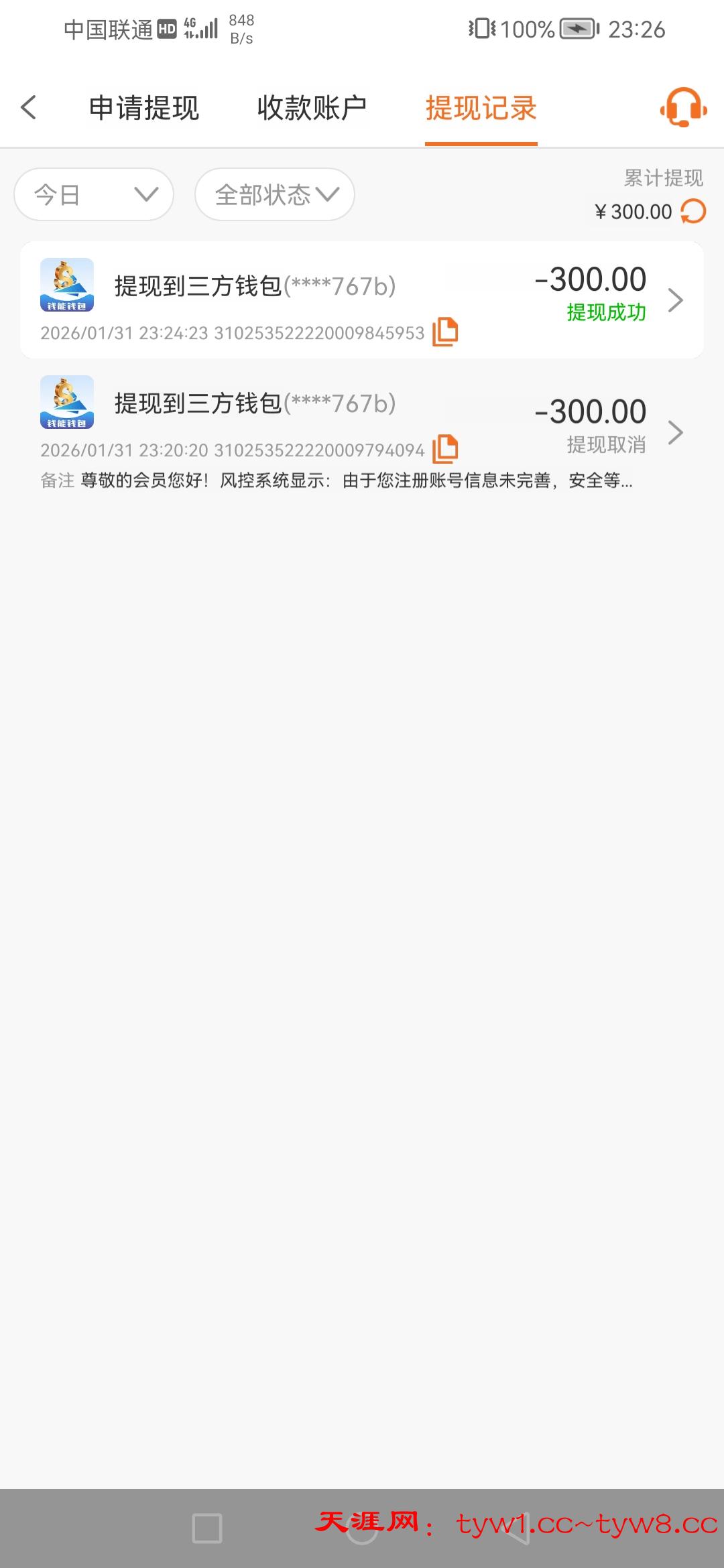Switch to the 收款账户 tab
724x1568 pixels.
coord(312,108)
